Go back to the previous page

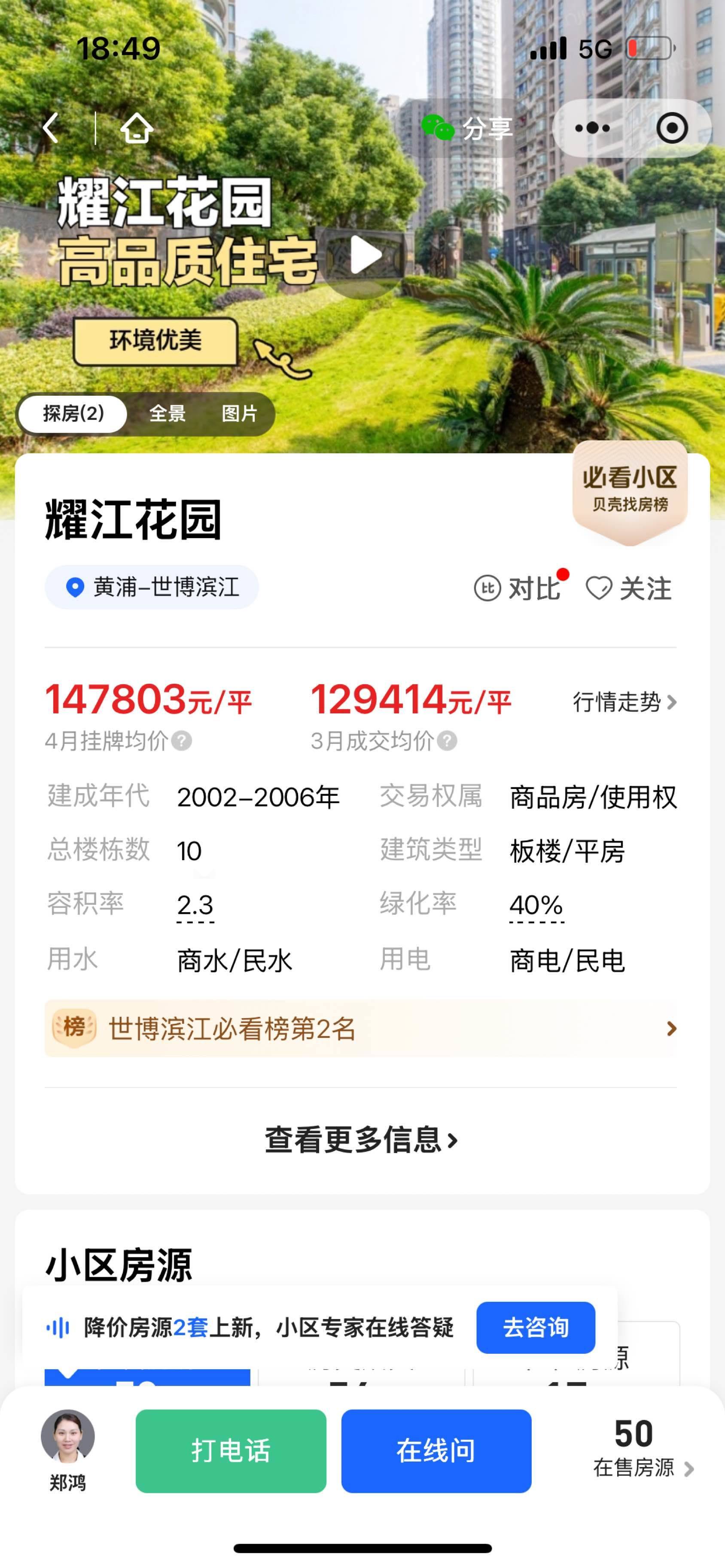pyautogui.click(x=51, y=128)
